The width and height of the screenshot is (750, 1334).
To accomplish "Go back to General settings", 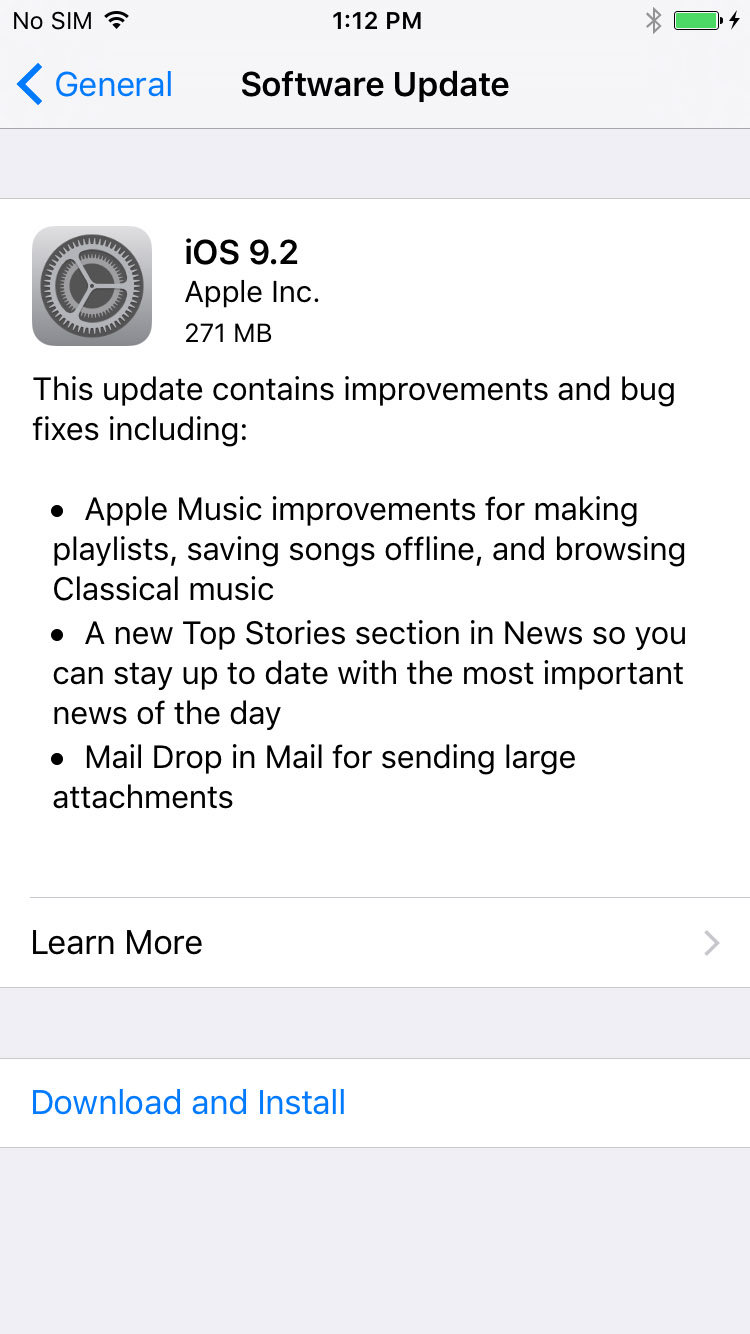I will click(95, 85).
